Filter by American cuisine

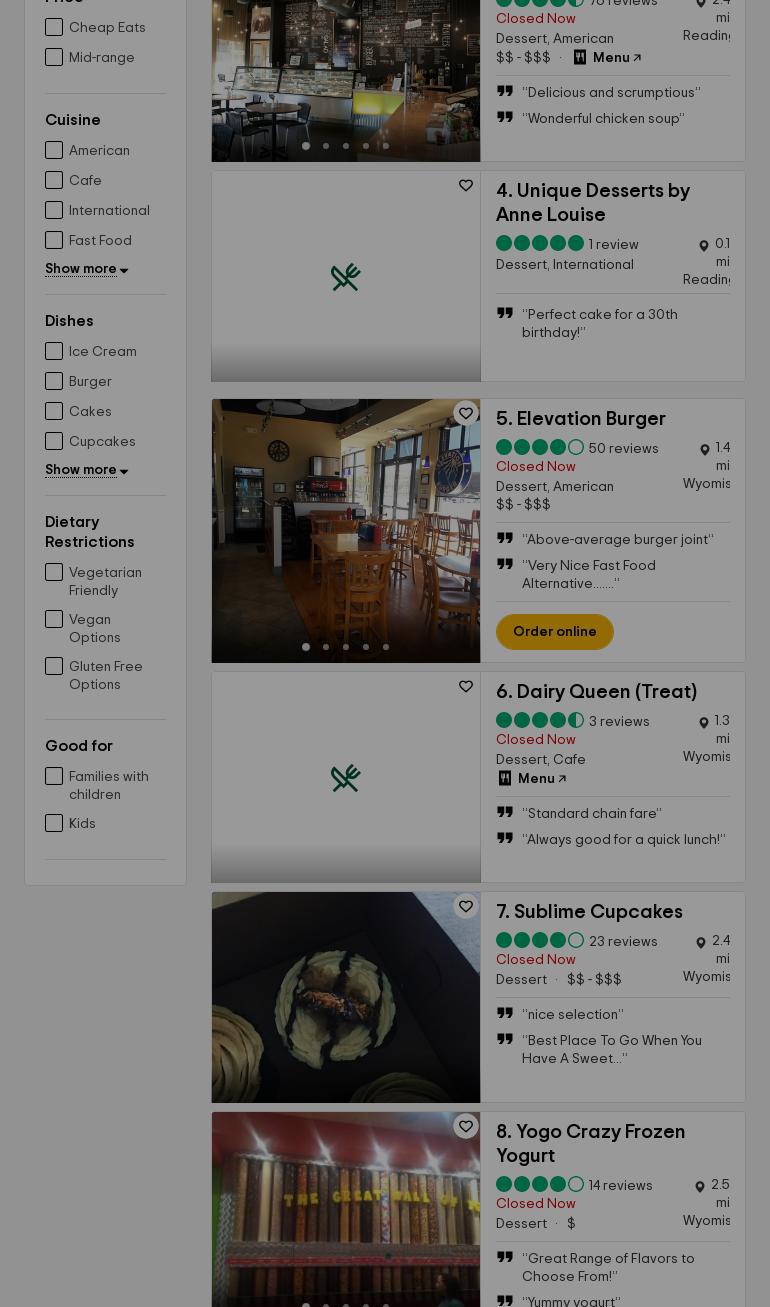tap(54, 151)
